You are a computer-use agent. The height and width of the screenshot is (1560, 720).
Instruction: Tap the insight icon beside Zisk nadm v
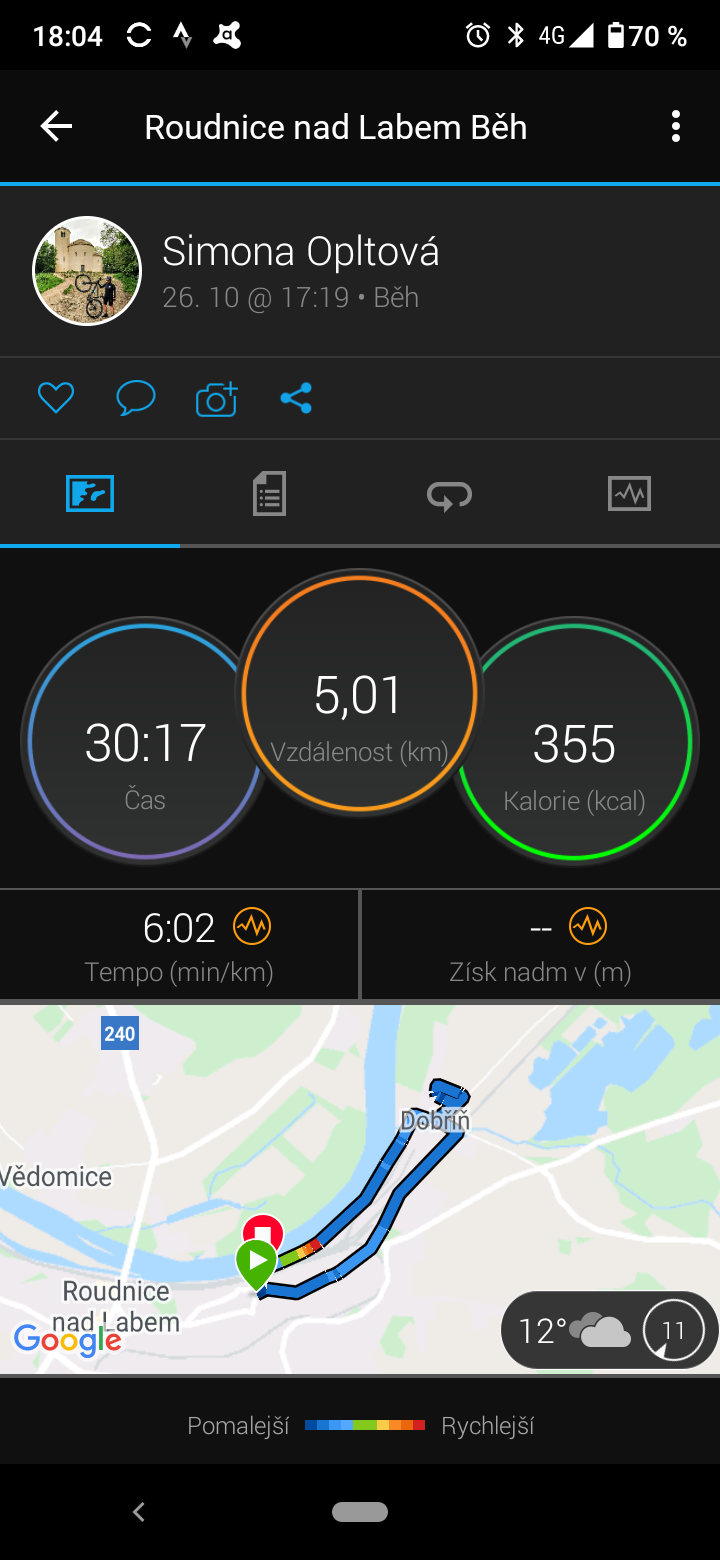click(x=587, y=928)
